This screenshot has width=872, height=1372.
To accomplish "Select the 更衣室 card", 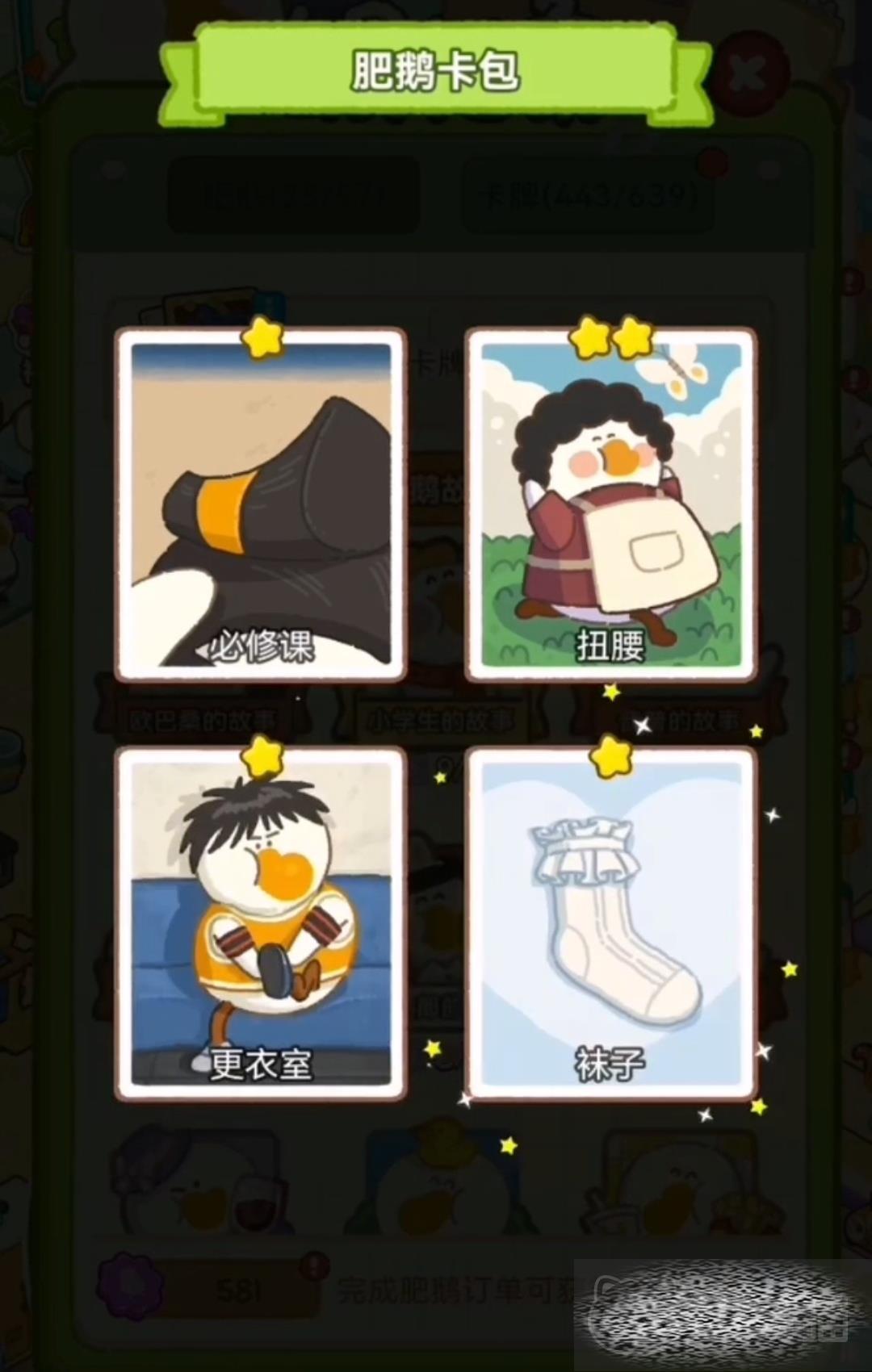I will point(260,925).
